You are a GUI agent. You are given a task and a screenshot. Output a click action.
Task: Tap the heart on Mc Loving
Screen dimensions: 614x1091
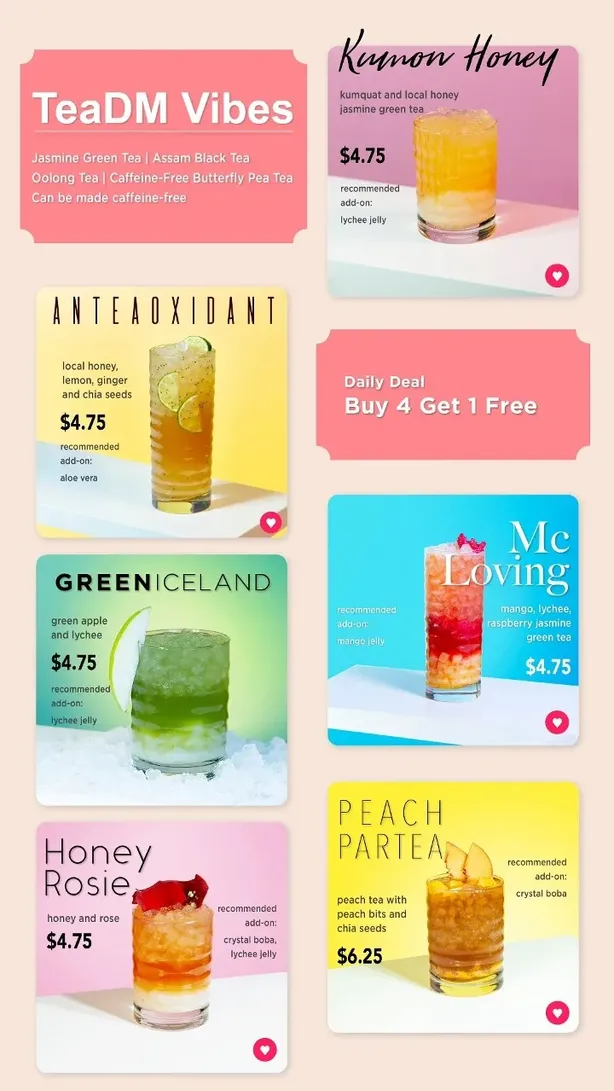click(x=557, y=722)
